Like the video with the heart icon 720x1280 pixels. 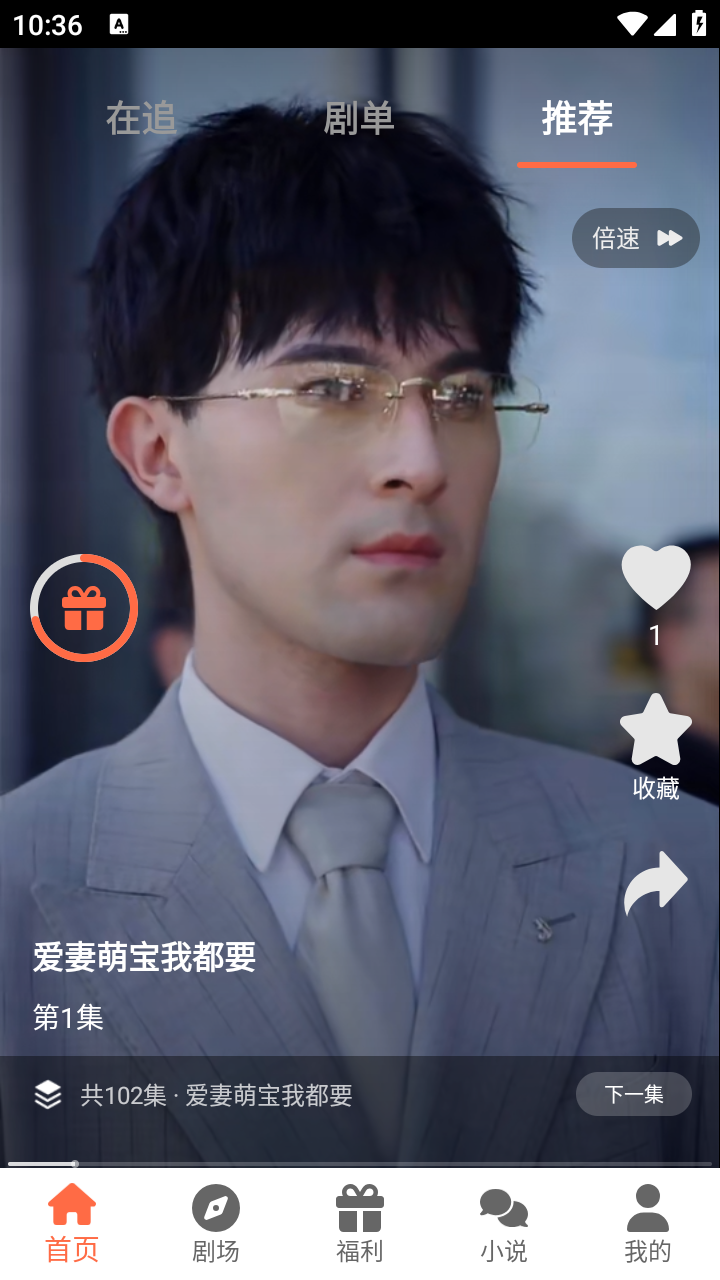pyautogui.click(x=656, y=575)
